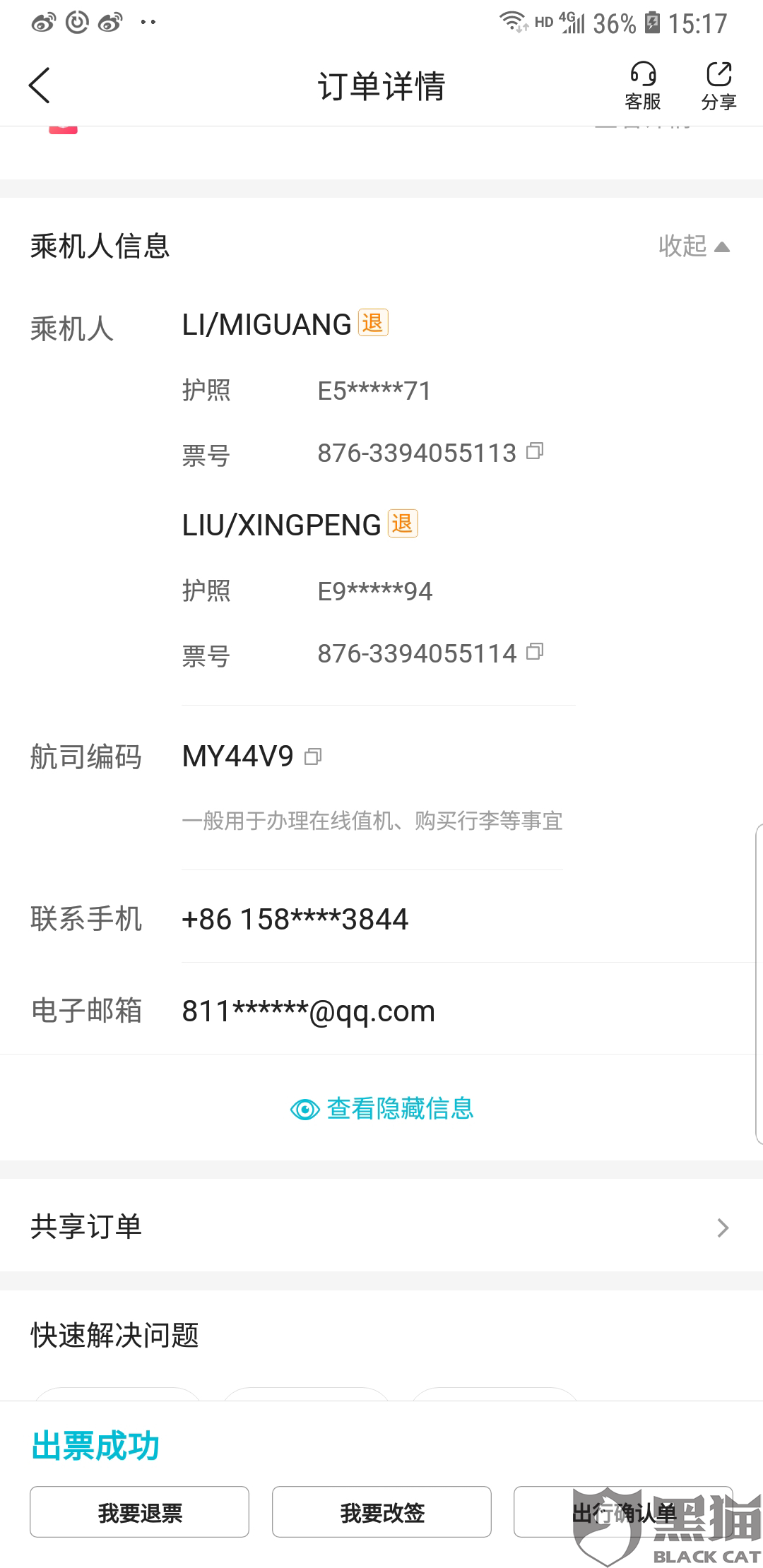Tap 我要退票 to request a refund
Viewport: 763px width, 1568px height.
(x=139, y=1512)
